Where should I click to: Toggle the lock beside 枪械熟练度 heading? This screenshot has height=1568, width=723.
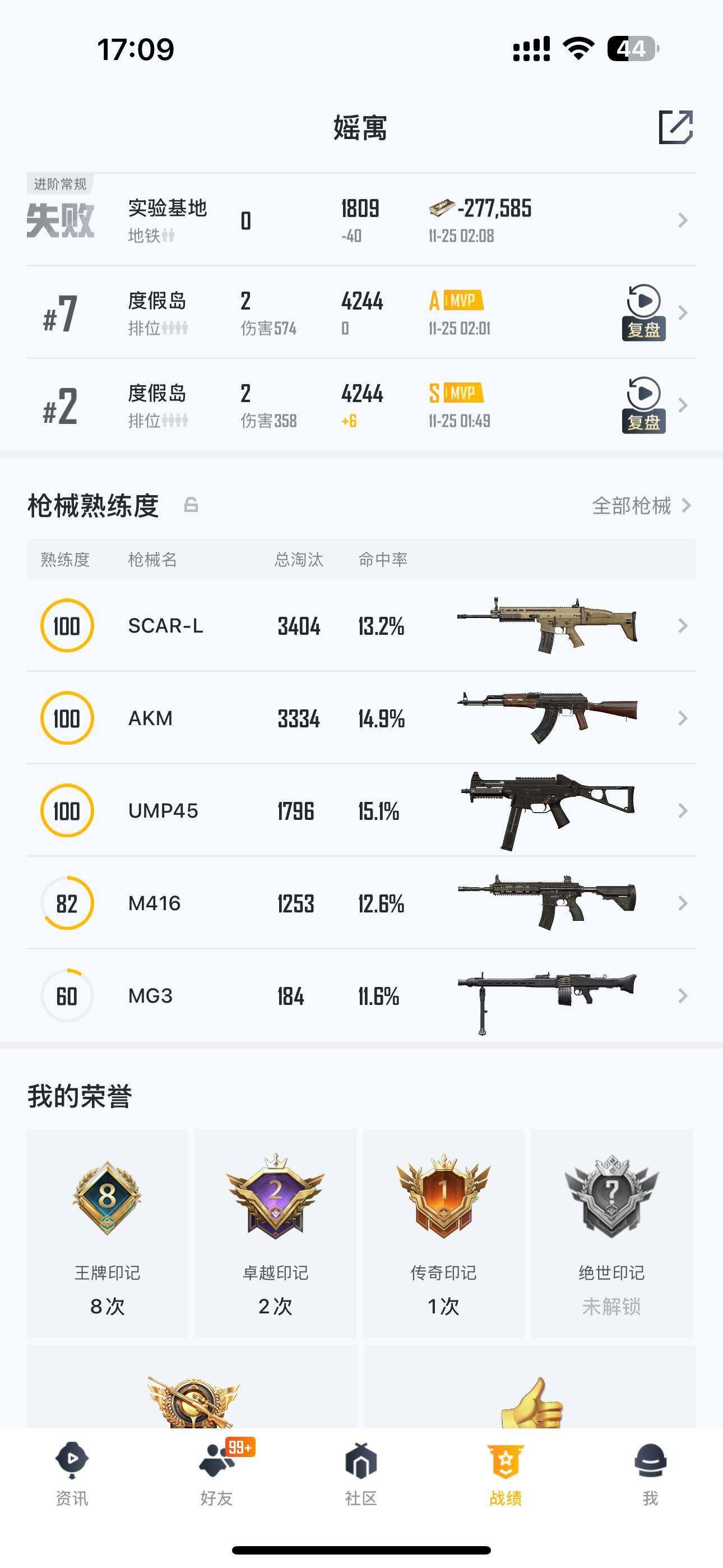coord(192,505)
